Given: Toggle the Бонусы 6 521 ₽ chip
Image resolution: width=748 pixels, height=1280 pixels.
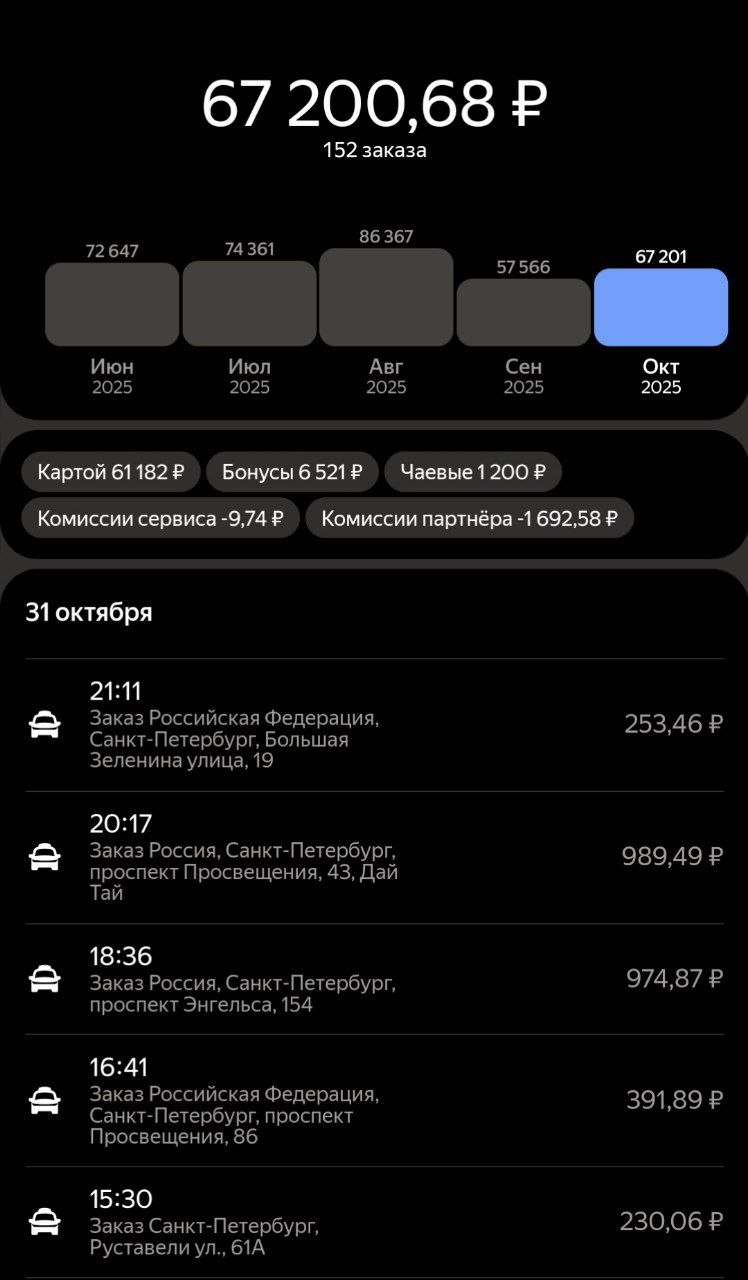Looking at the screenshot, I should (x=291, y=471).
